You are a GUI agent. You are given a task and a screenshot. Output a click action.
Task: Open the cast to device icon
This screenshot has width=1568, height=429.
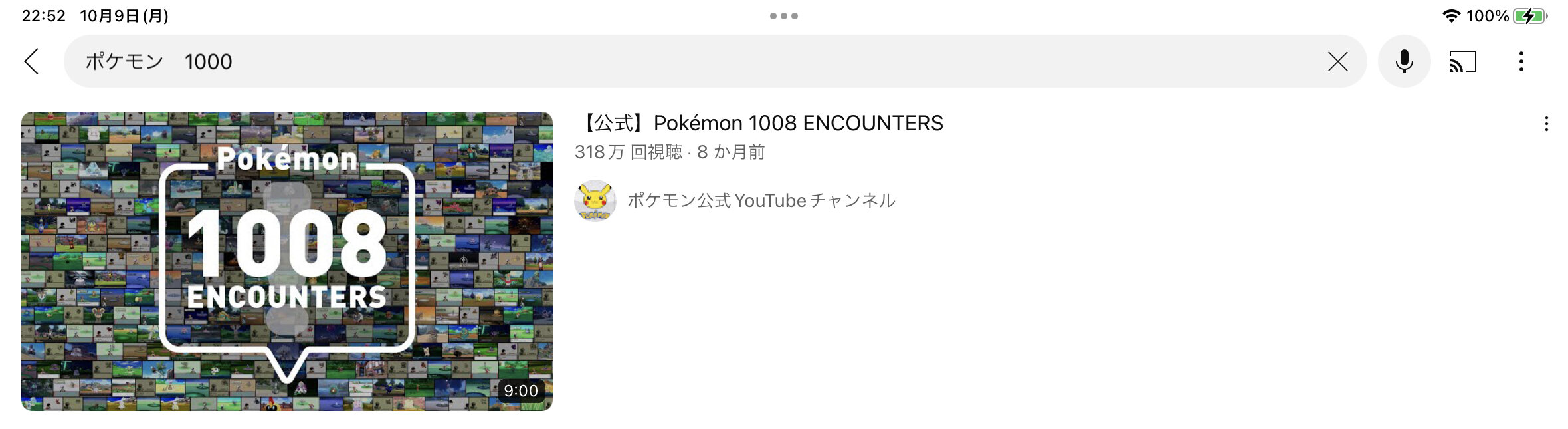tap(1462, 61)
